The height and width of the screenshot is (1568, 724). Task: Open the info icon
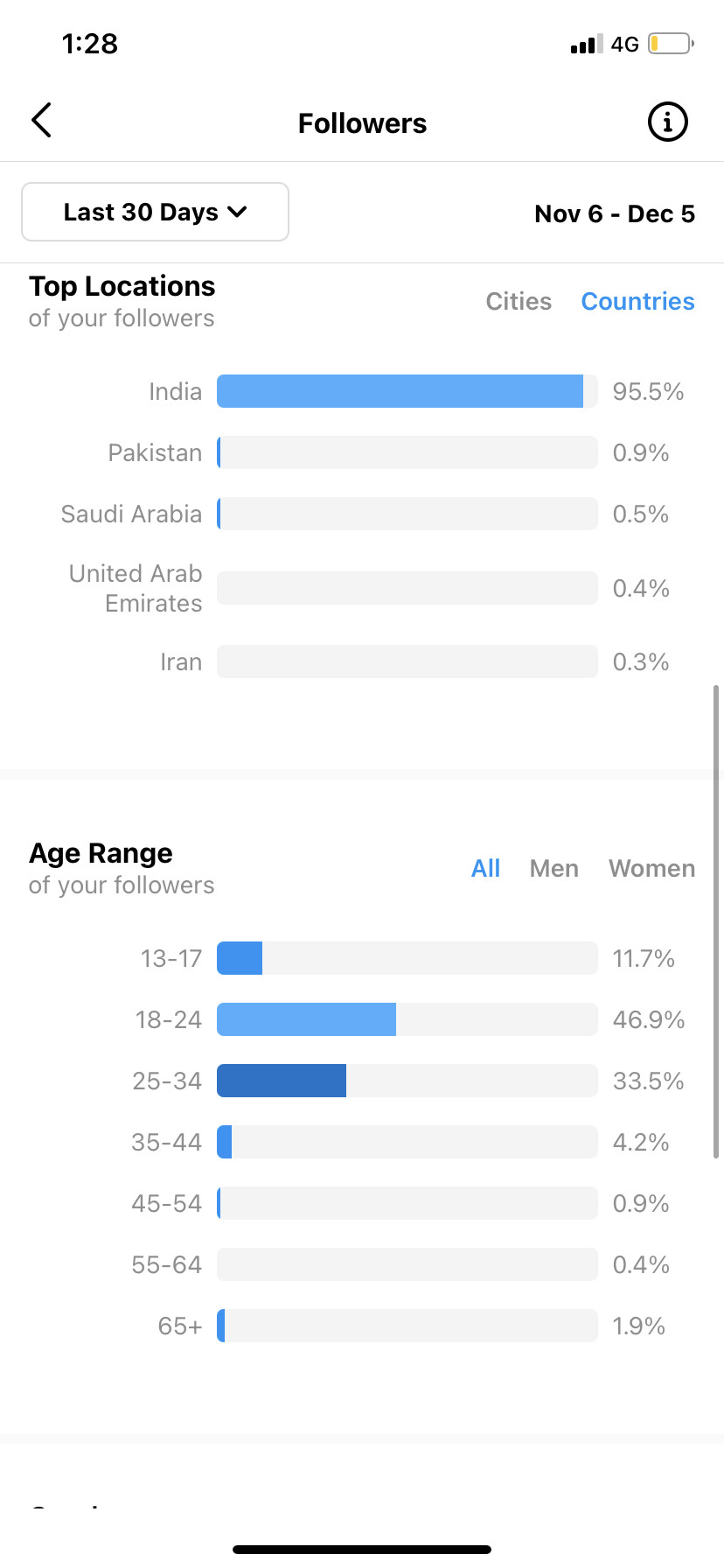[667, 122]
